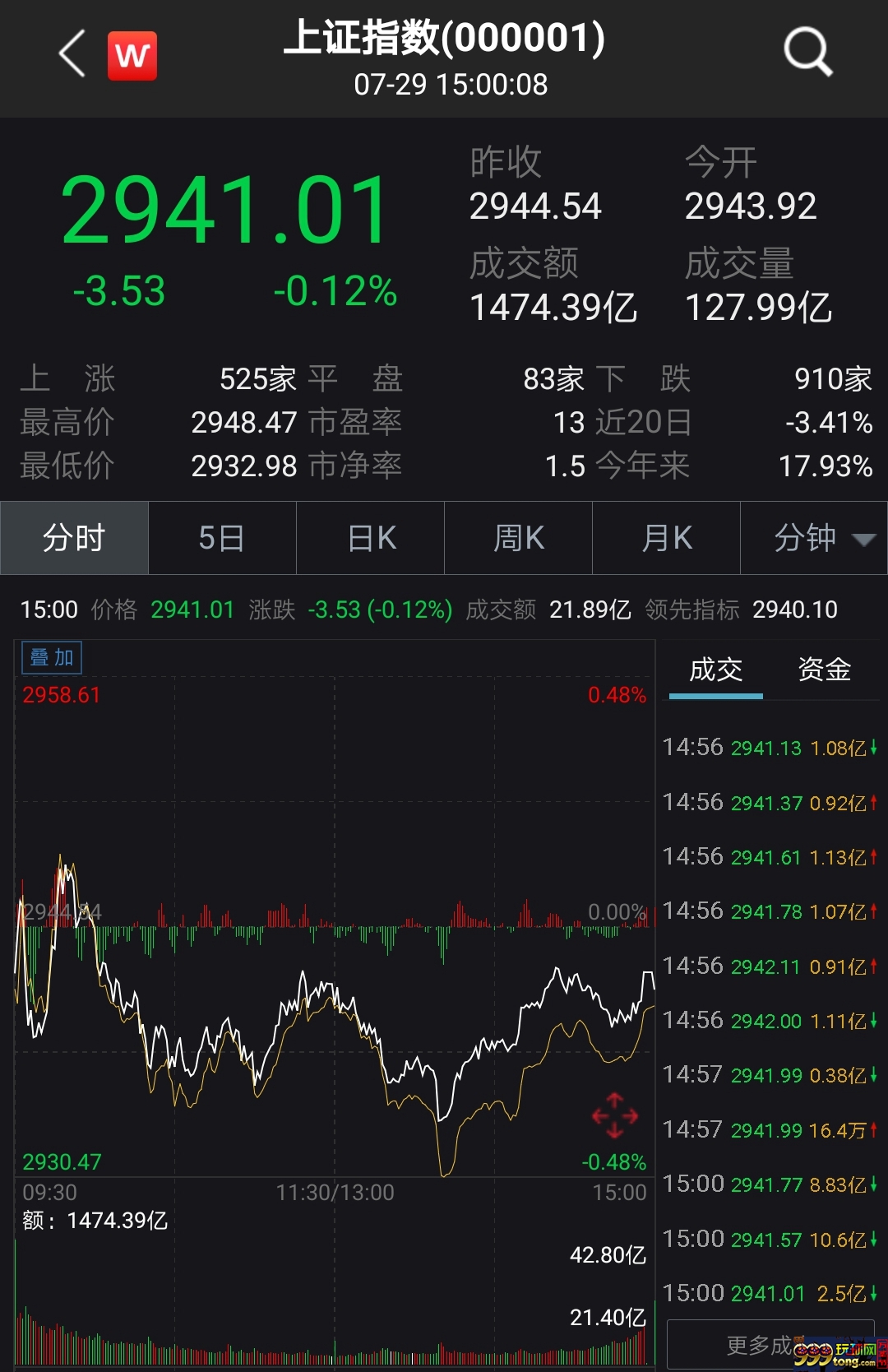
Task: Switch to the 资金 tab
Action: pos(824,670)
